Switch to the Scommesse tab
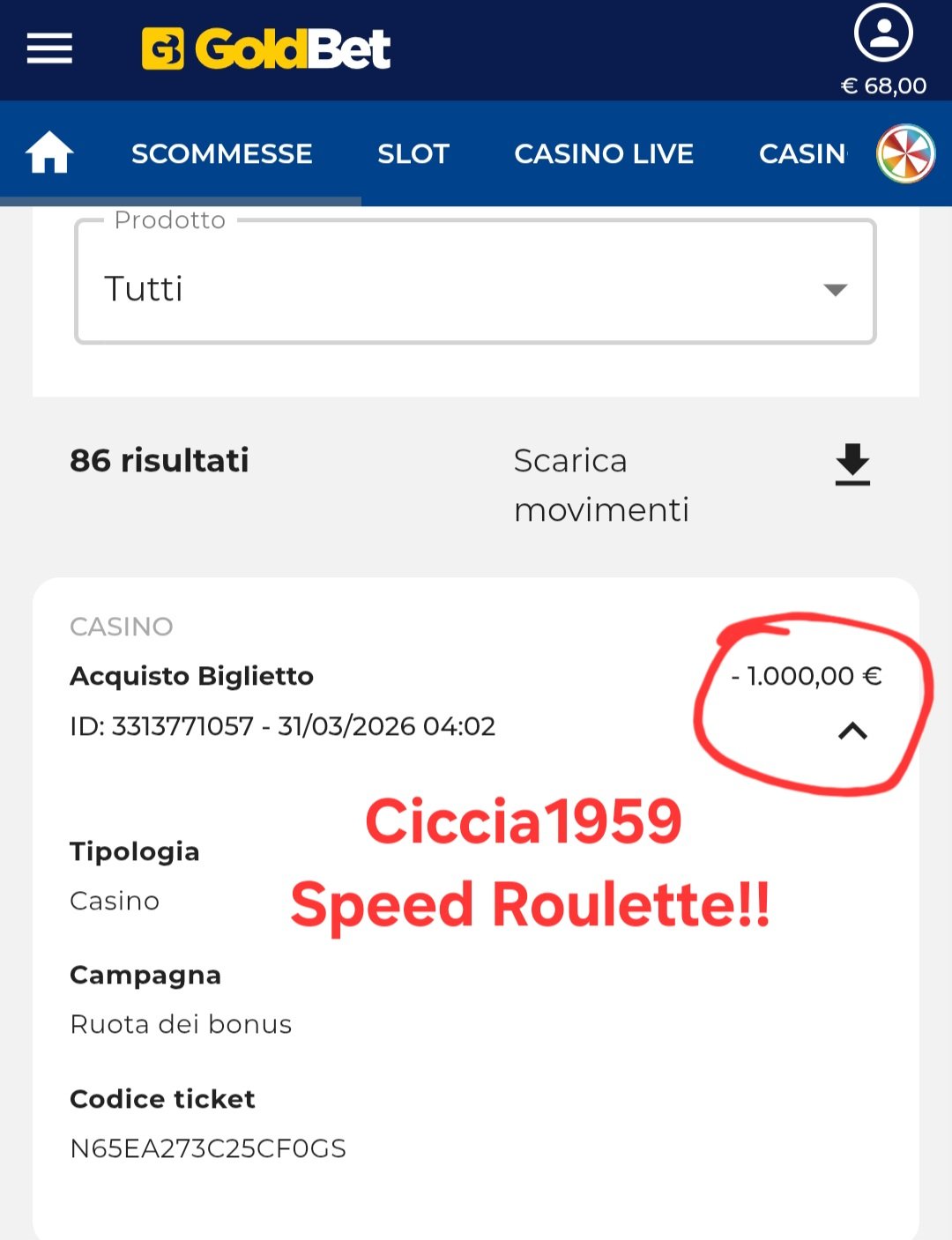This screenshot has height=1240, width=952. click(221, 153)
